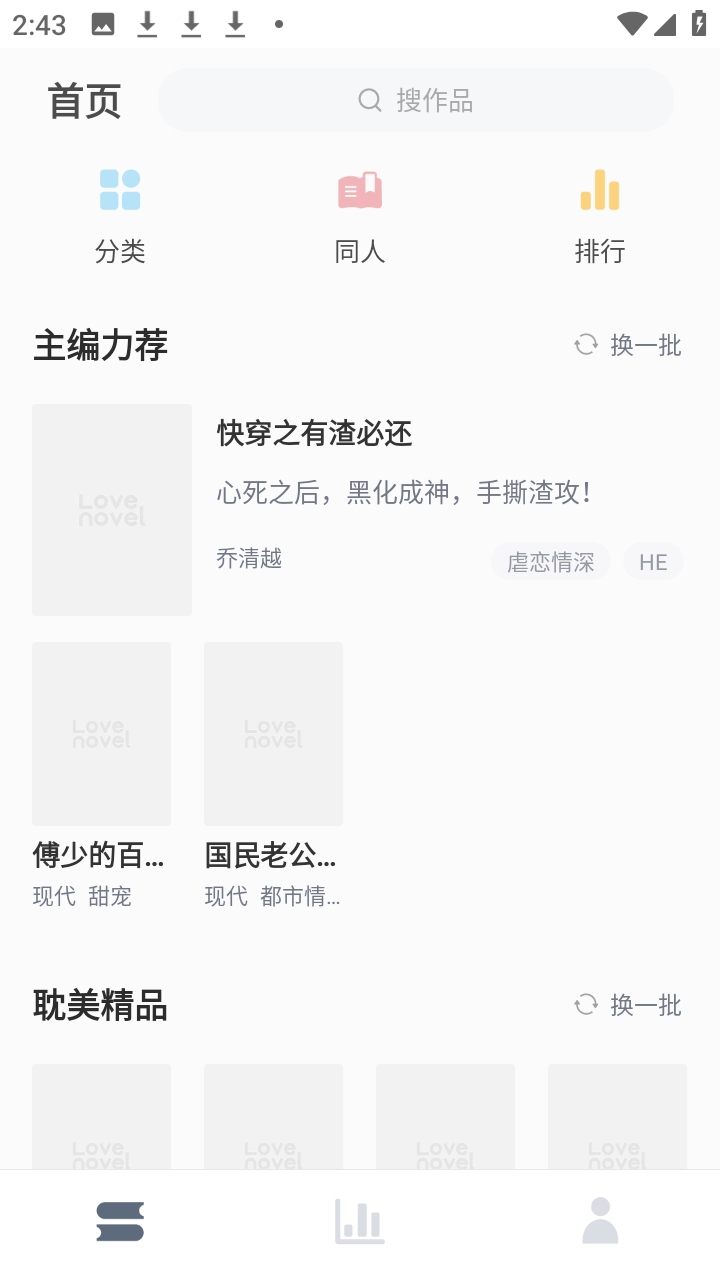Select author name 乔清越
720x1280 pixels.
248,558
